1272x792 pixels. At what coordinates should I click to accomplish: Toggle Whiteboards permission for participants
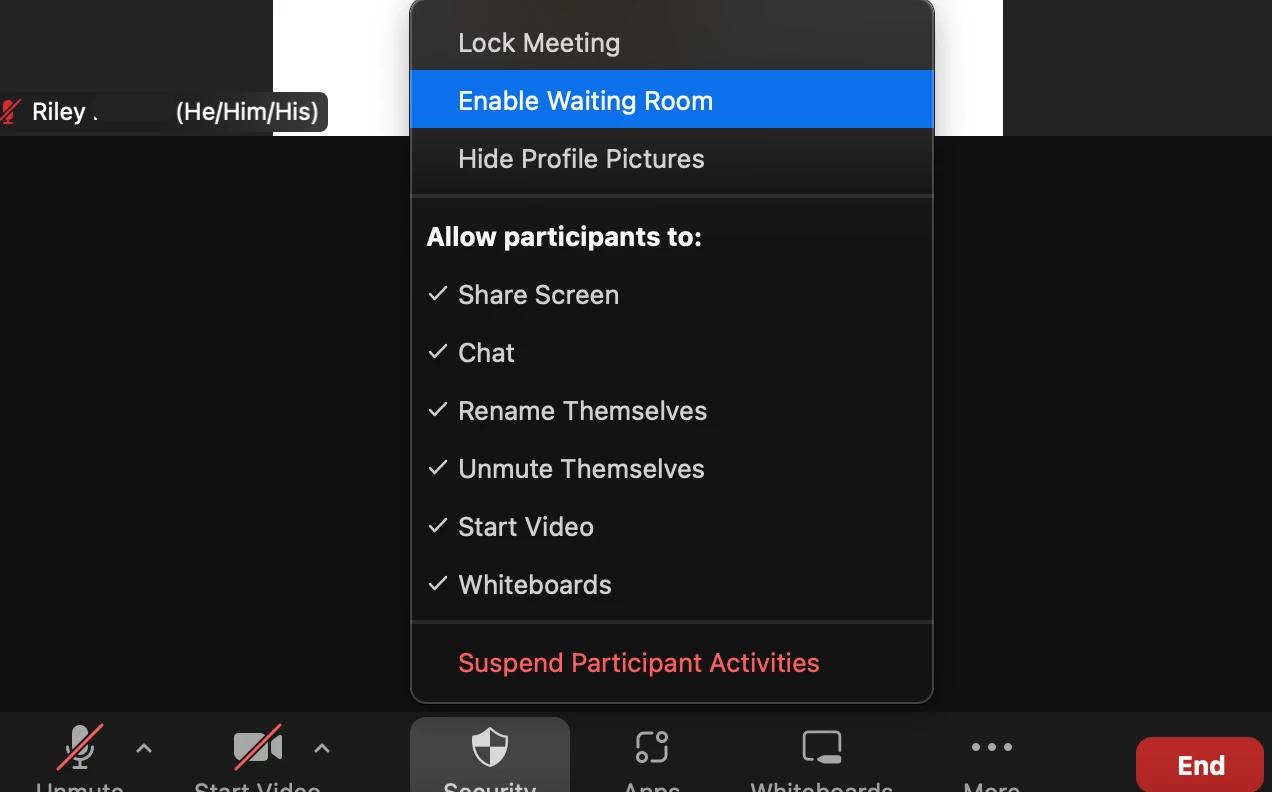click(x=535, y=585)
